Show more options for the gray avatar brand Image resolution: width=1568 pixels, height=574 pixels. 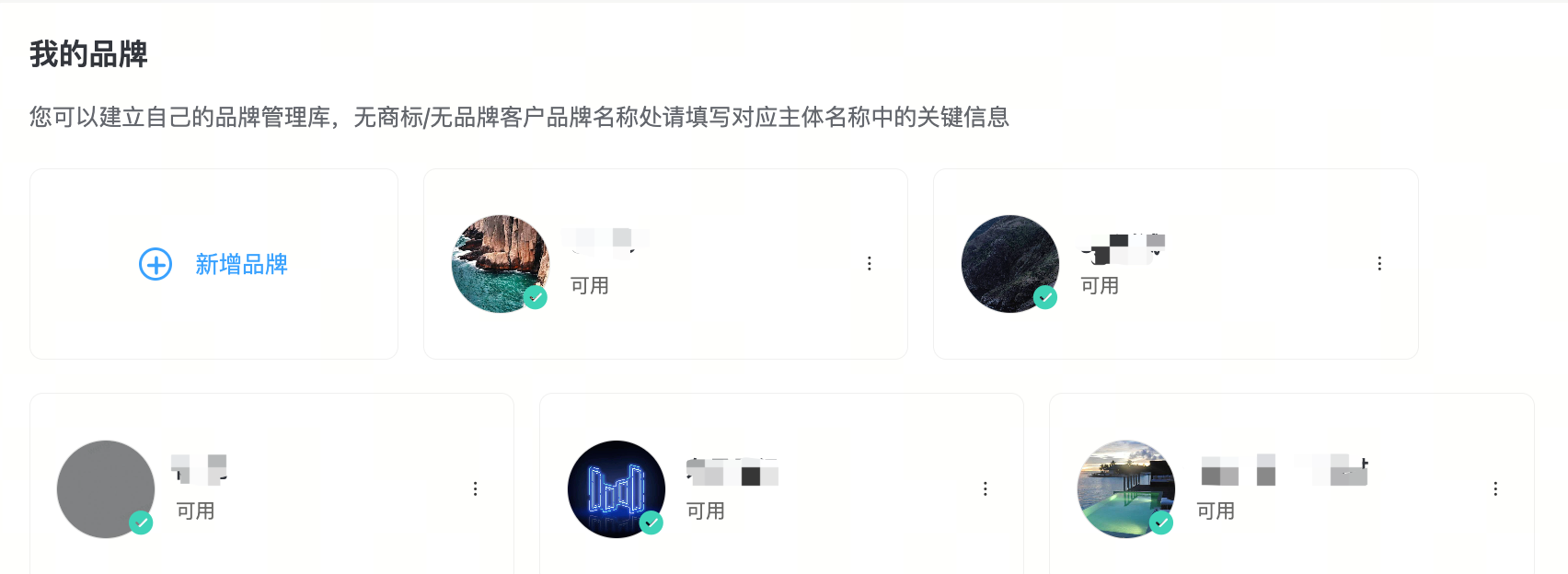(475, 488)
